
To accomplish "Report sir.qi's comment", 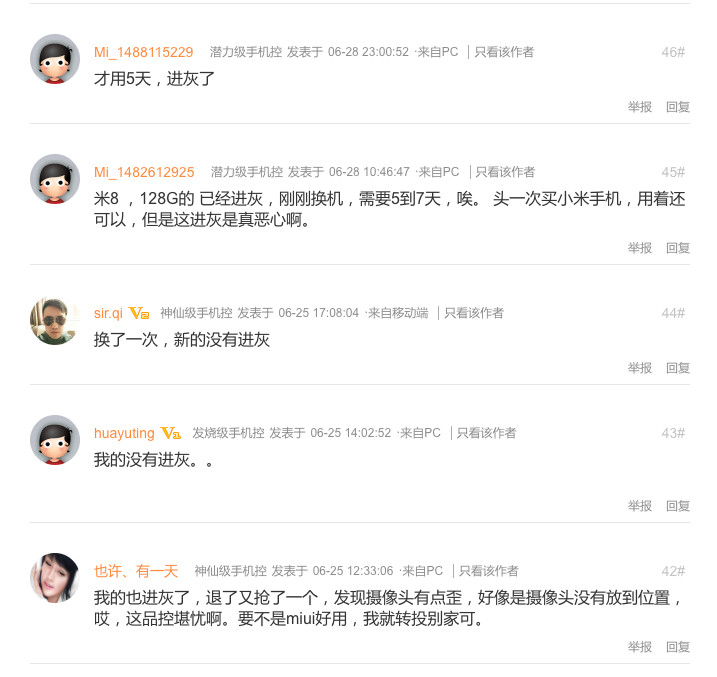I will coord(640,368).
